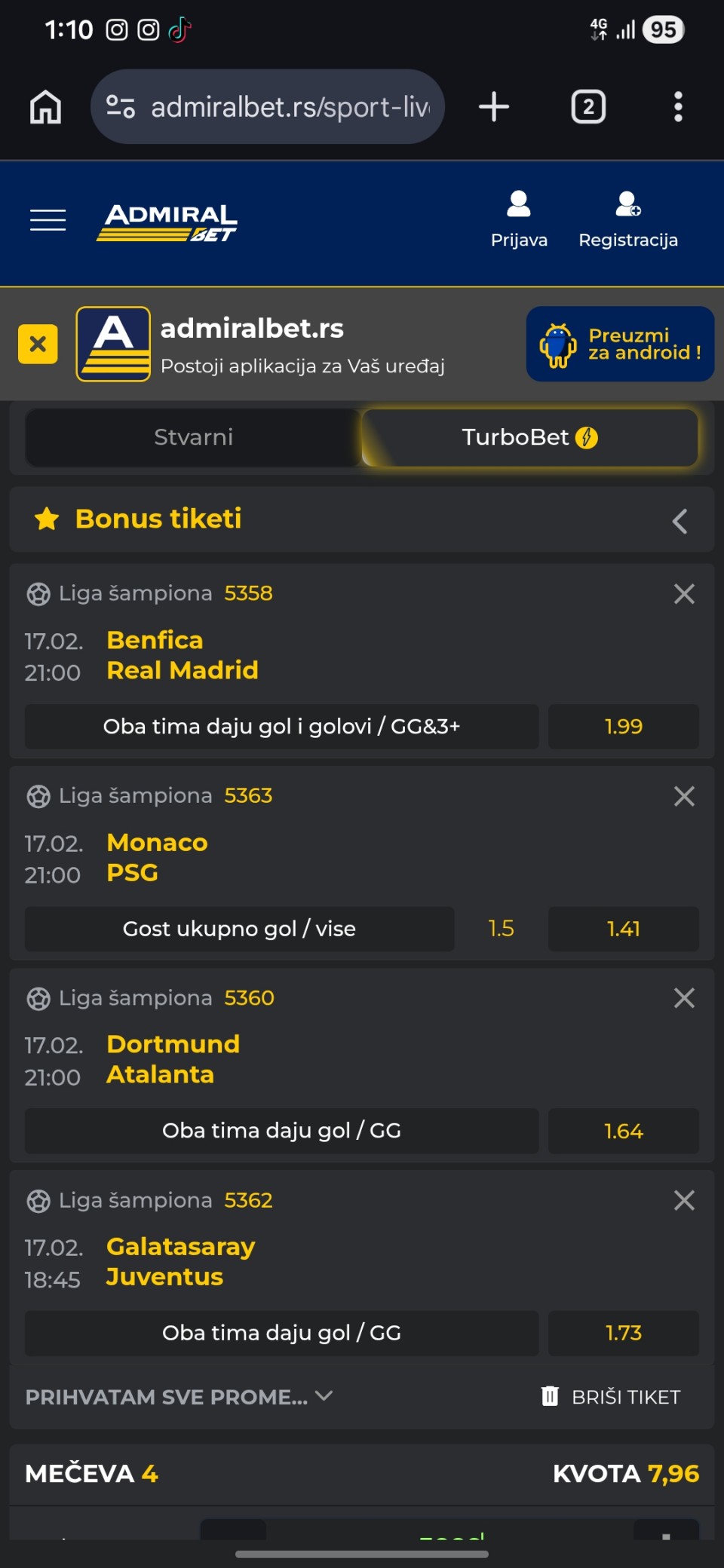Remove Galatasaray vs Juventus from ticket
724x1568 pixels.
click(x=684, y=1200)
